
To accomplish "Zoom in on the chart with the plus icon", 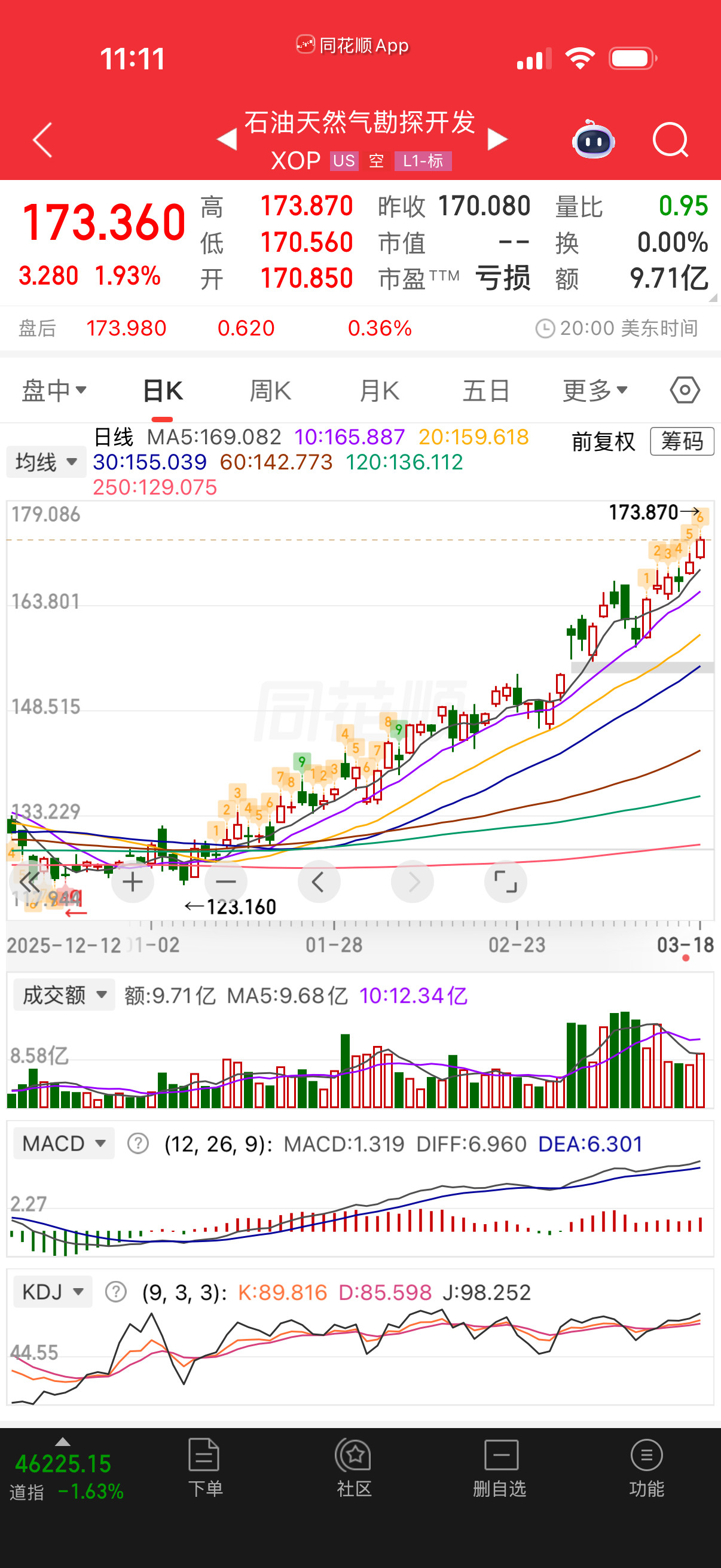I will (x=133, y=881).
